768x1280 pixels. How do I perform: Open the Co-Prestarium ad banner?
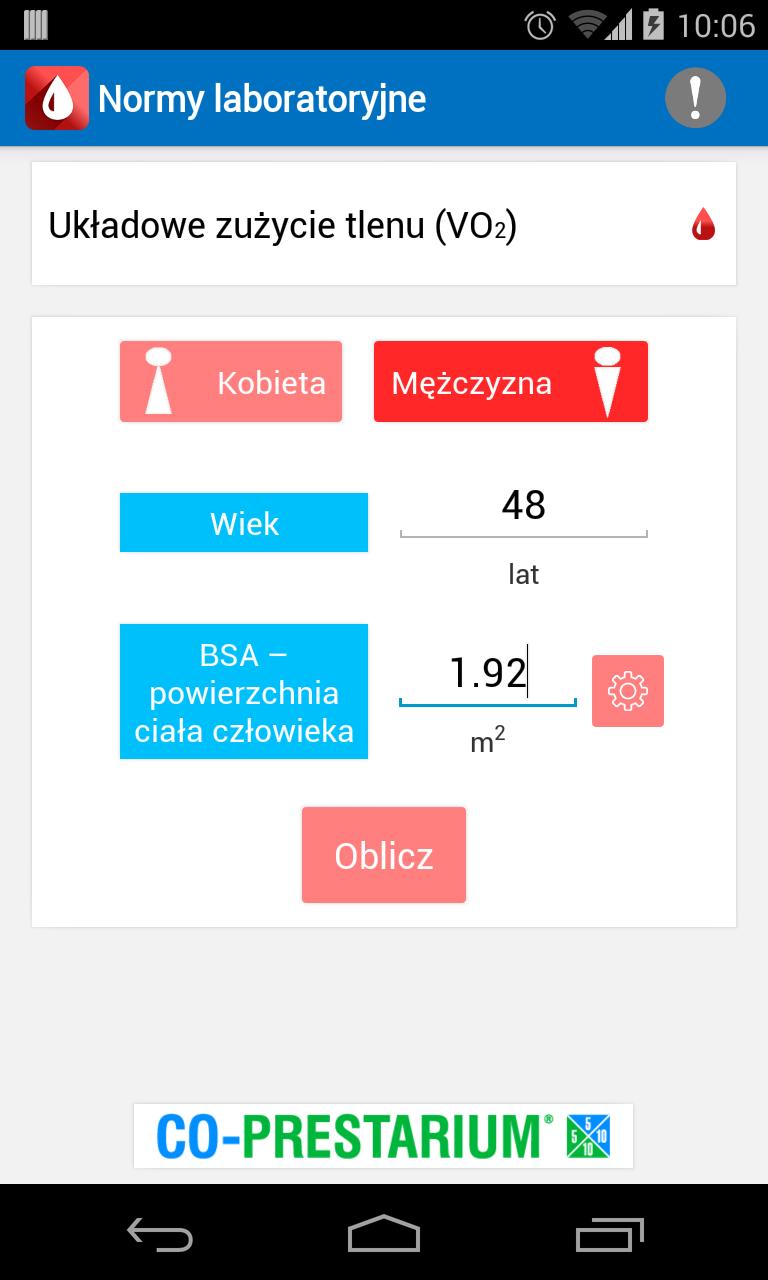tap(383, 1135)
